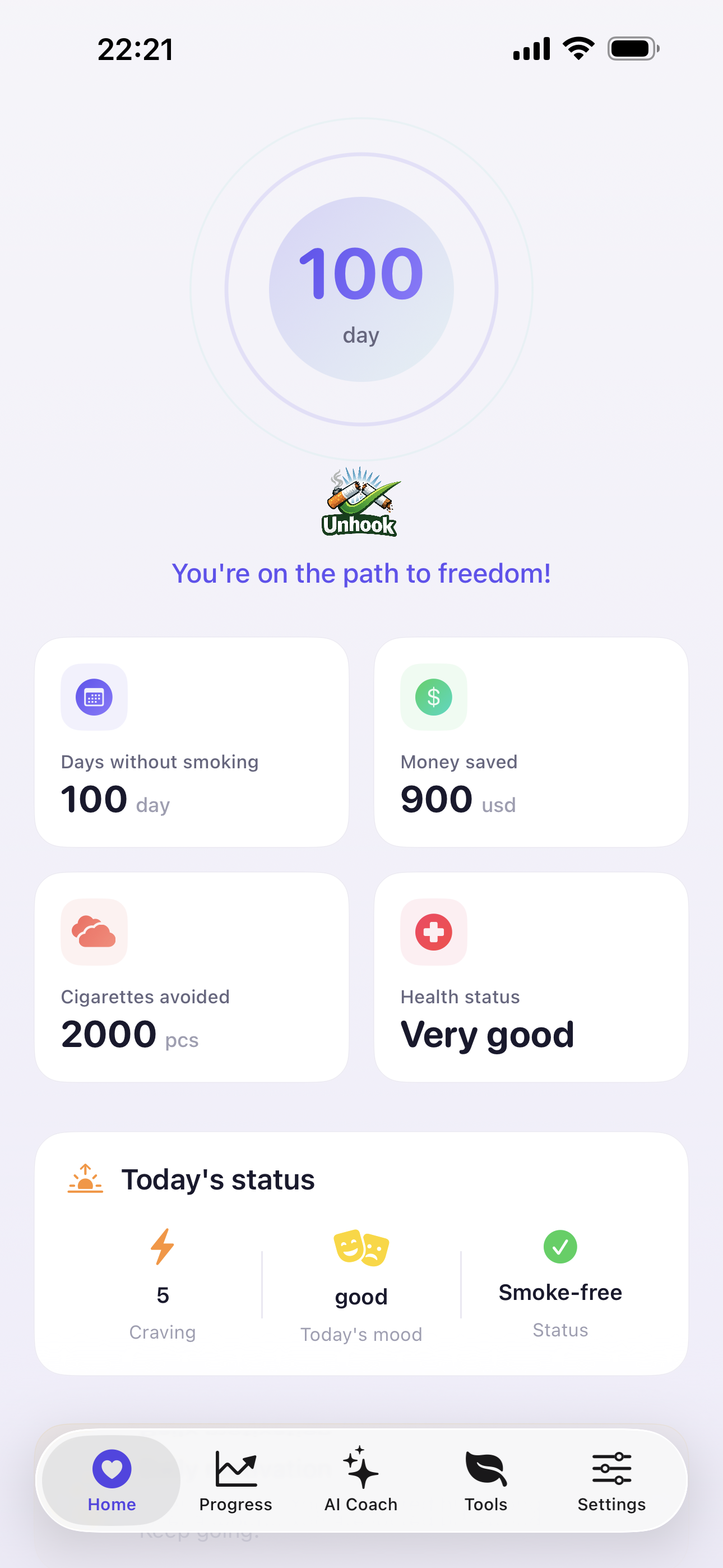
Task: Select the Days without smoking calendar icon
Action: (x=94, y=697)
